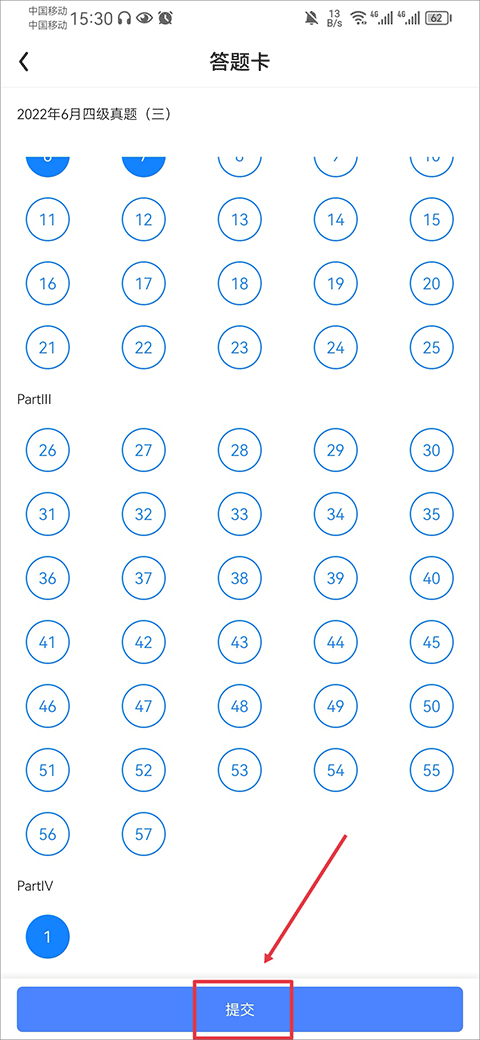
Task: Go to question 49
Action: point(335,706)
